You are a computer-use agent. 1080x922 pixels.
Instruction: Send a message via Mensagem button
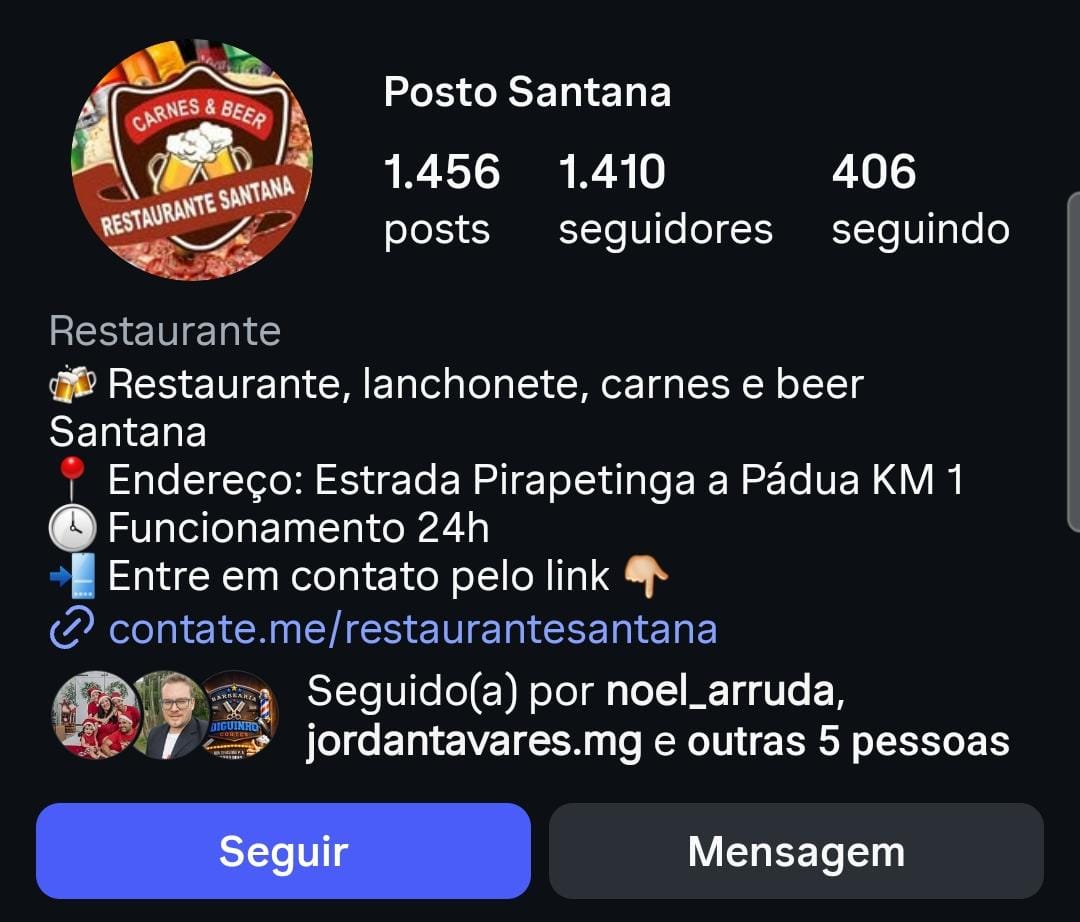pyautogui.click(x=796, y=851)
